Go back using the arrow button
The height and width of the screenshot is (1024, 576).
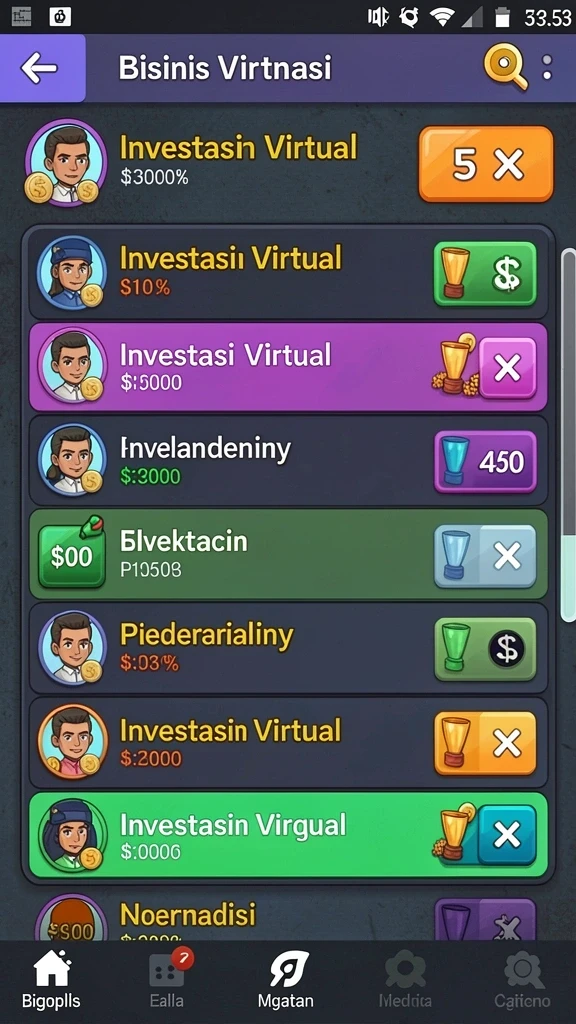pyautogui.click(x=41, y=68)
